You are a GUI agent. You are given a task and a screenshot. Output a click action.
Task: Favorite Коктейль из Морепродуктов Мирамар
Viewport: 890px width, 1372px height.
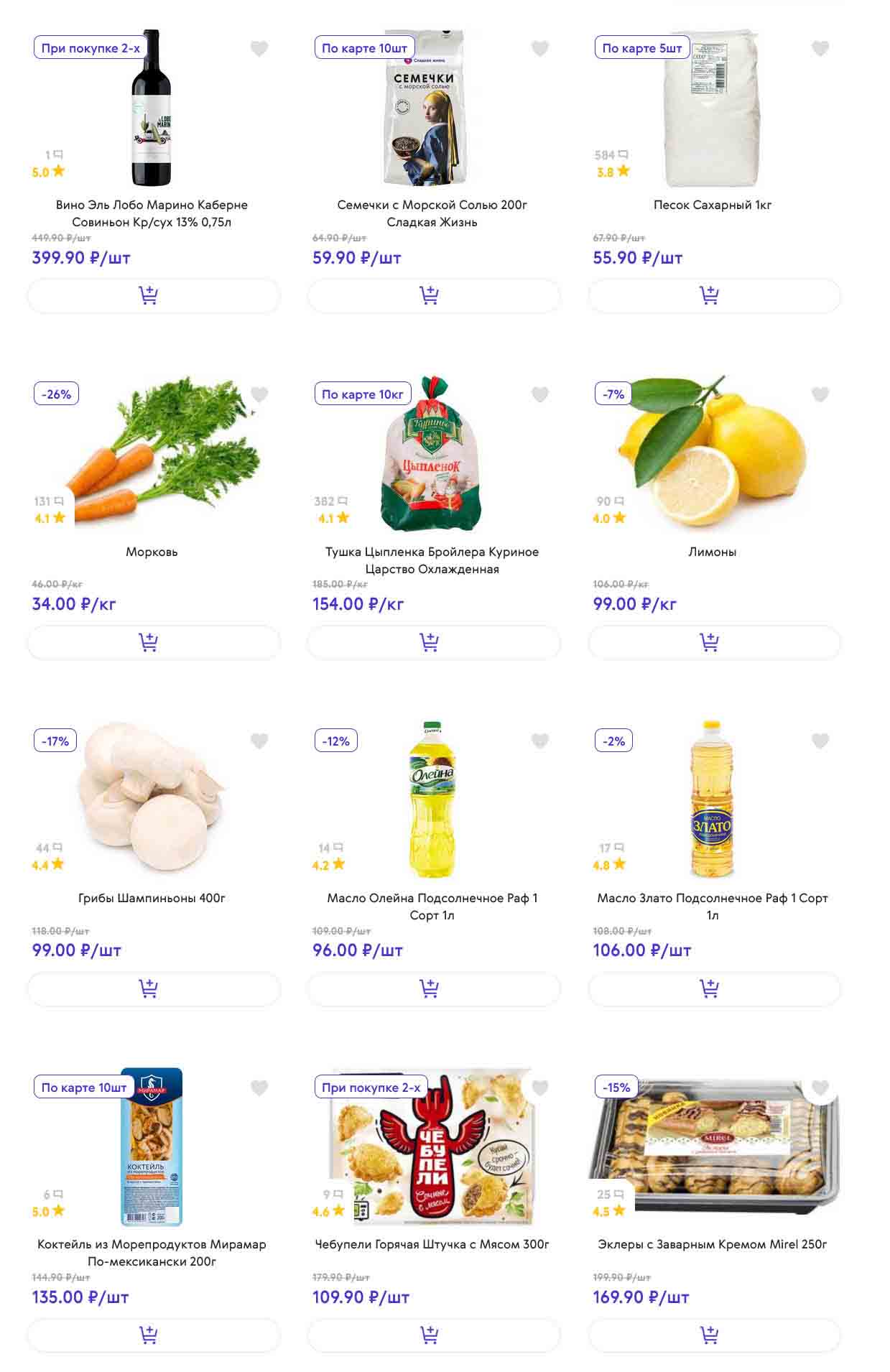point(259,1088)
